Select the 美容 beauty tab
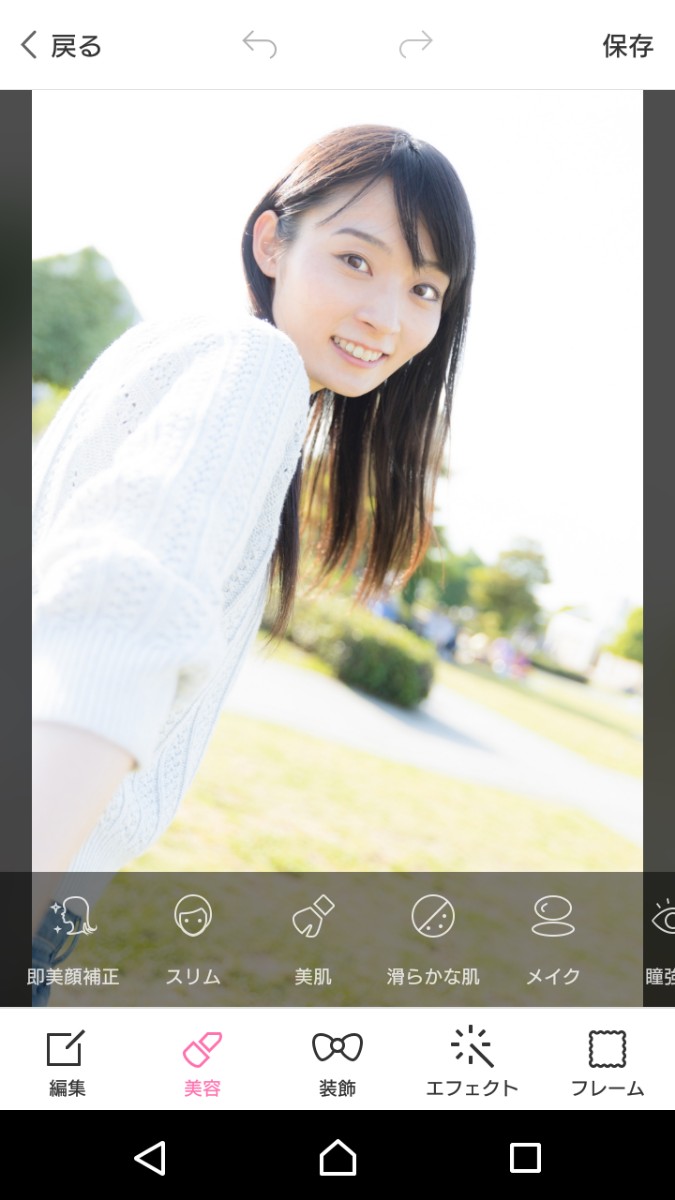The width and height of the screenshot is (675, 1200). 202,1062
